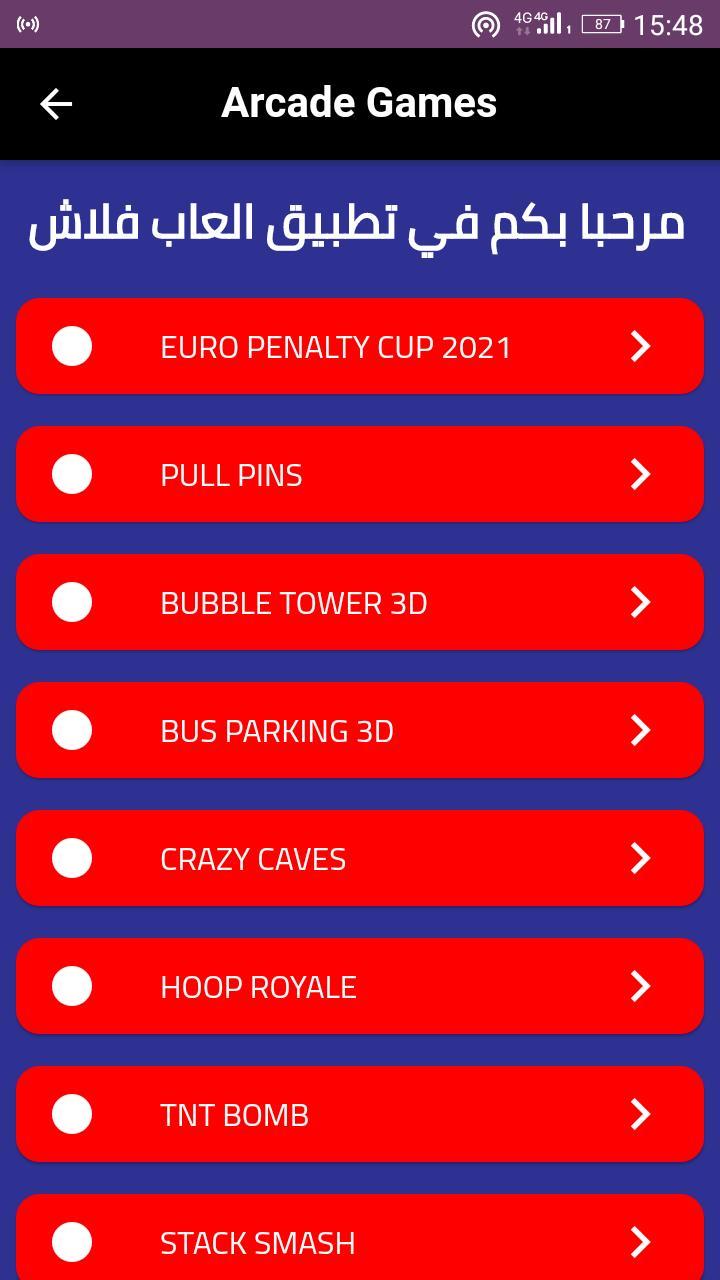Tap the circle icon on CRAZY CAVES
Screen dimensions: 720x1280
pyautogui.click(x=71, y=858)
